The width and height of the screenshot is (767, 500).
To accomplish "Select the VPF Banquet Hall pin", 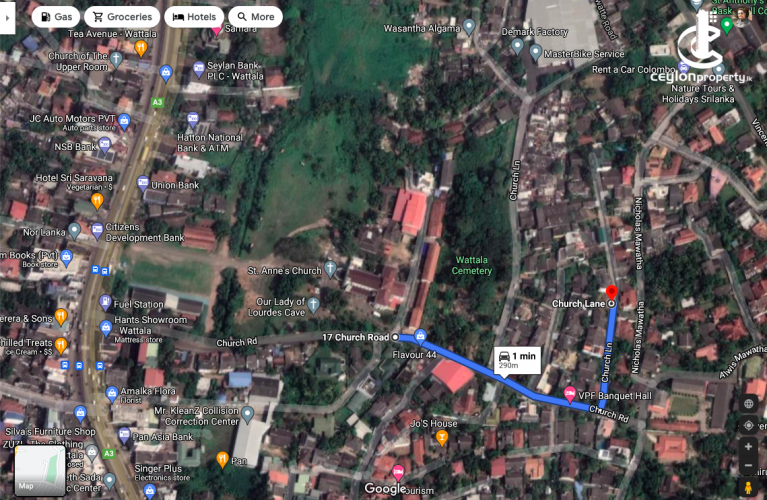I will click(570, 392).
